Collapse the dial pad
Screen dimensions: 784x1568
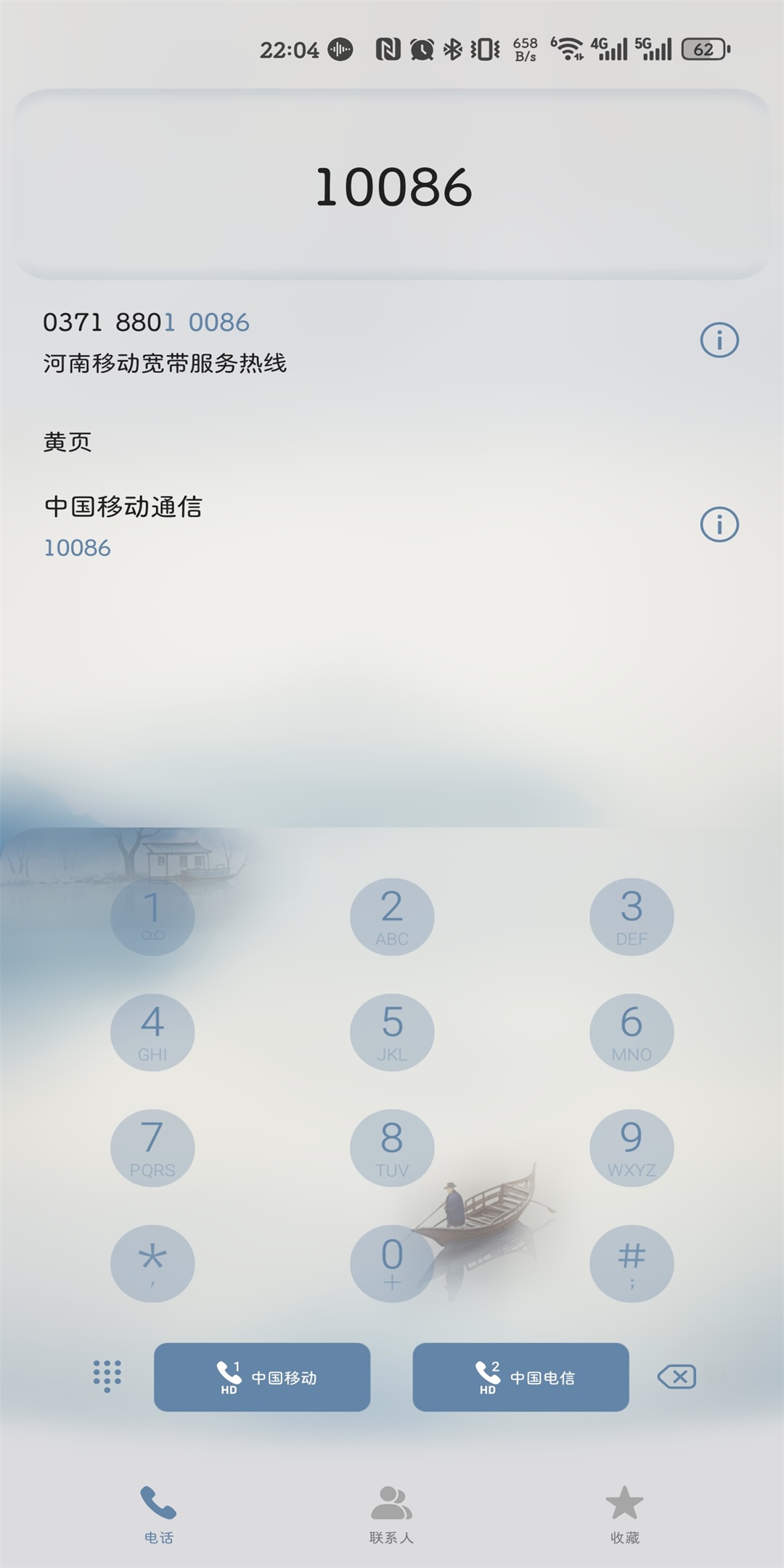click(x=107, y=1376)
